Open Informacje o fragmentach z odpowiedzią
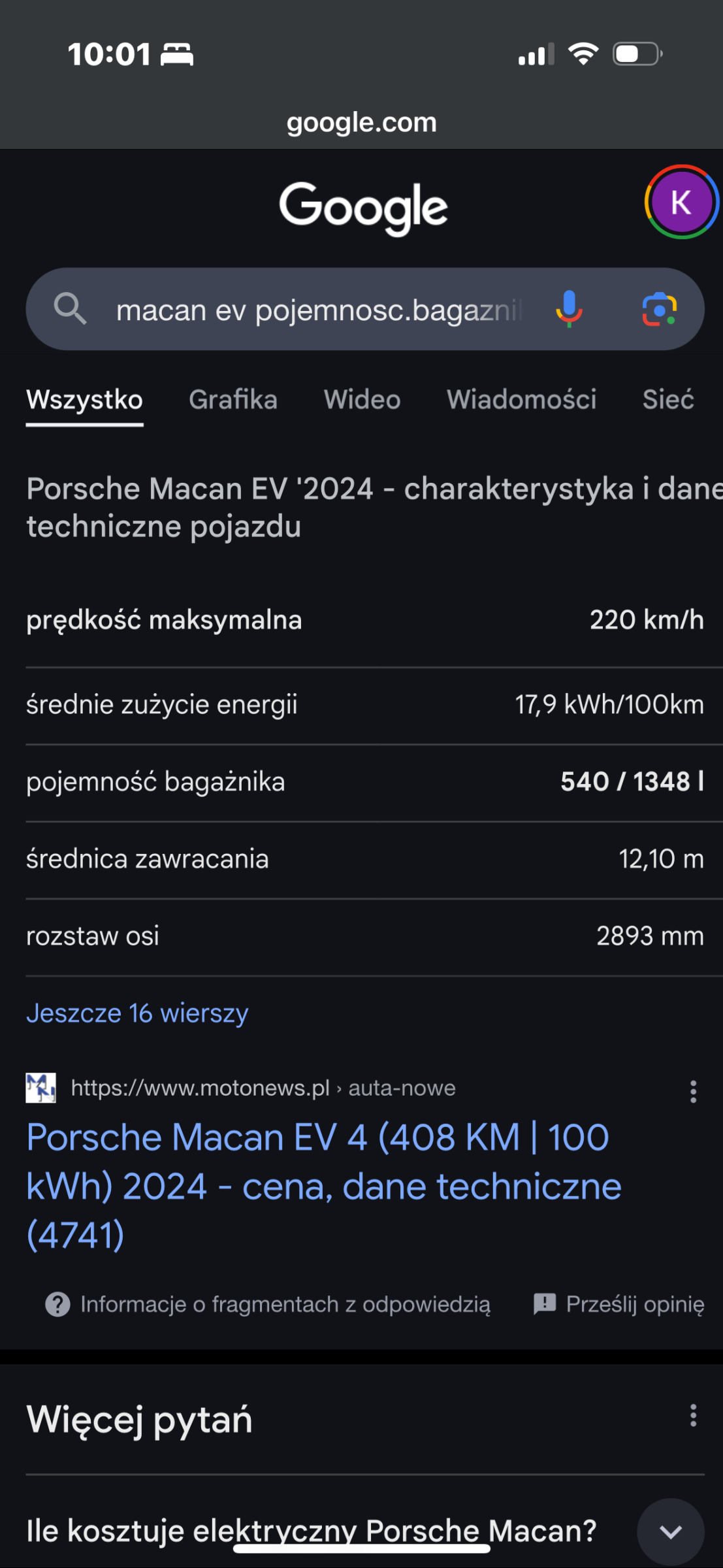 tap(268, 1304)
